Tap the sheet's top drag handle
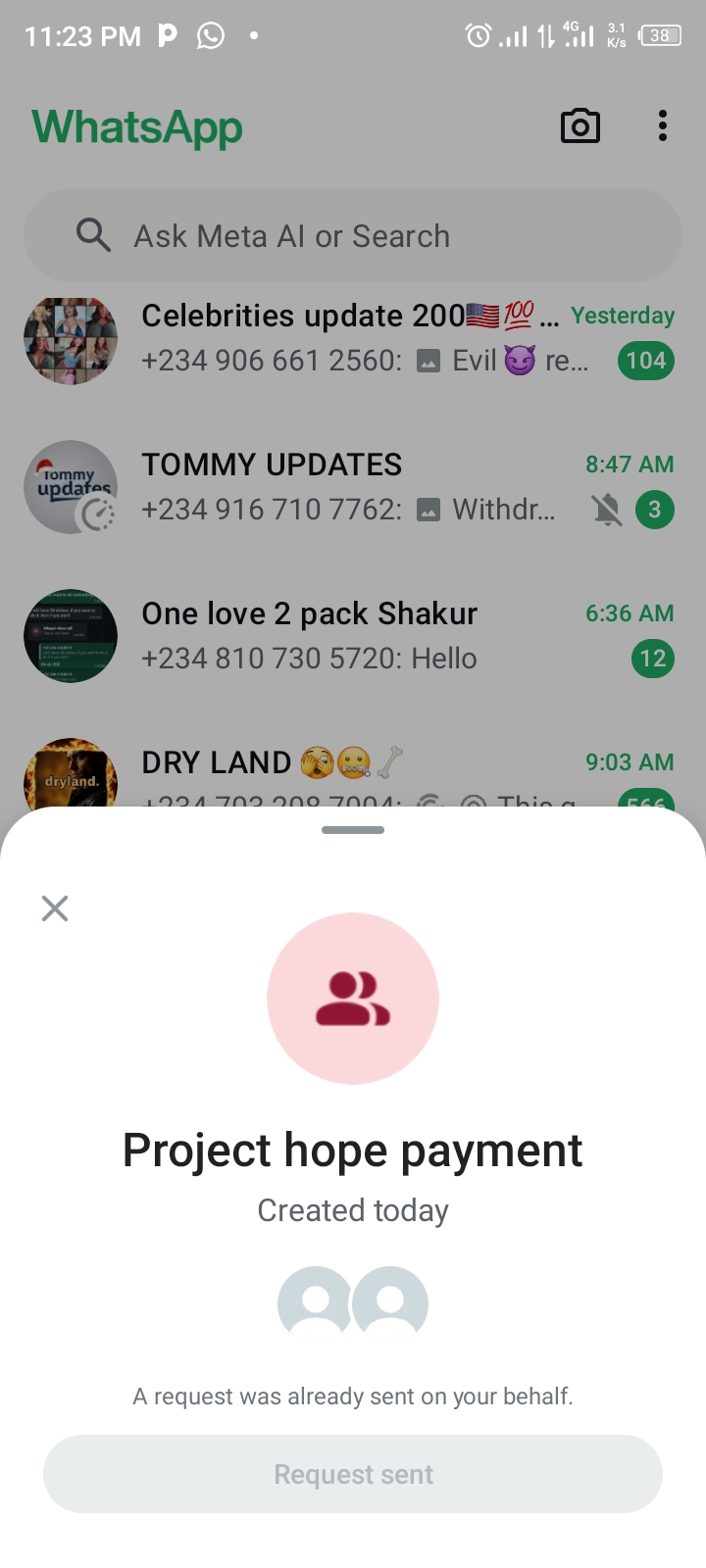Viewport: 706px width, 1568px height. tap(353, 830)
